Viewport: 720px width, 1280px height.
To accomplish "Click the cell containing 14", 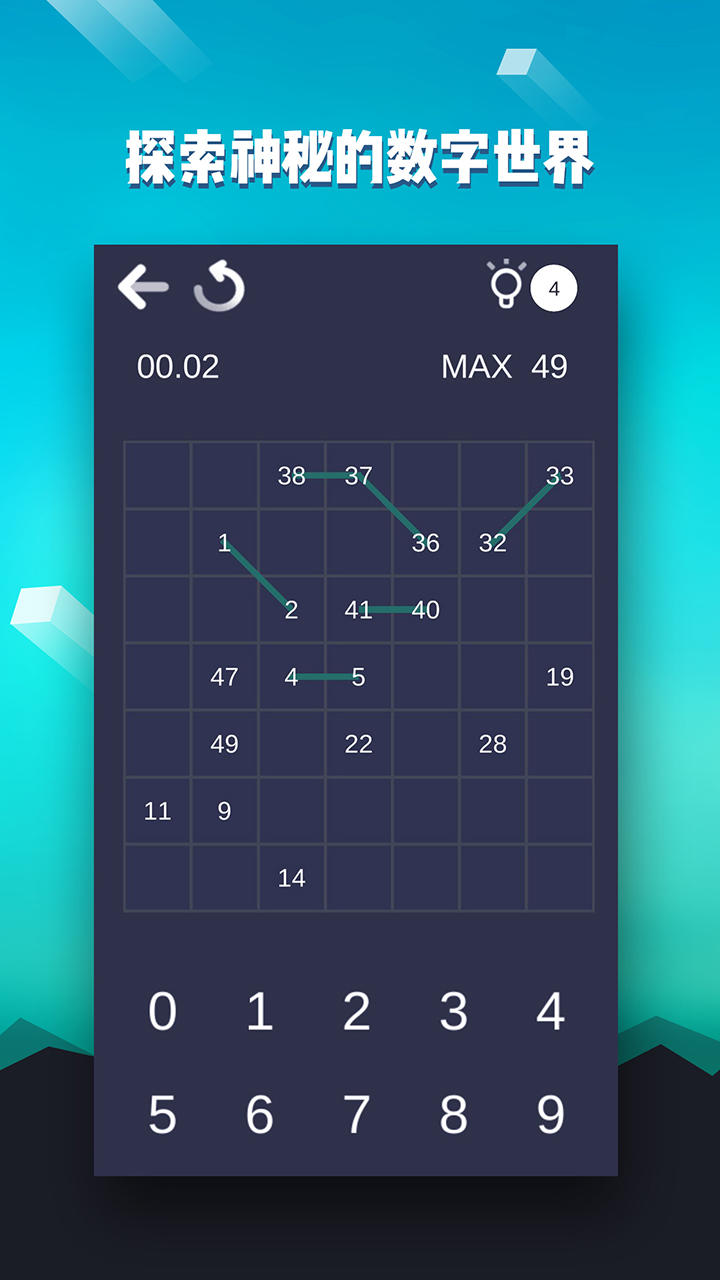I will pyautogui.click(x=291, y=878).
